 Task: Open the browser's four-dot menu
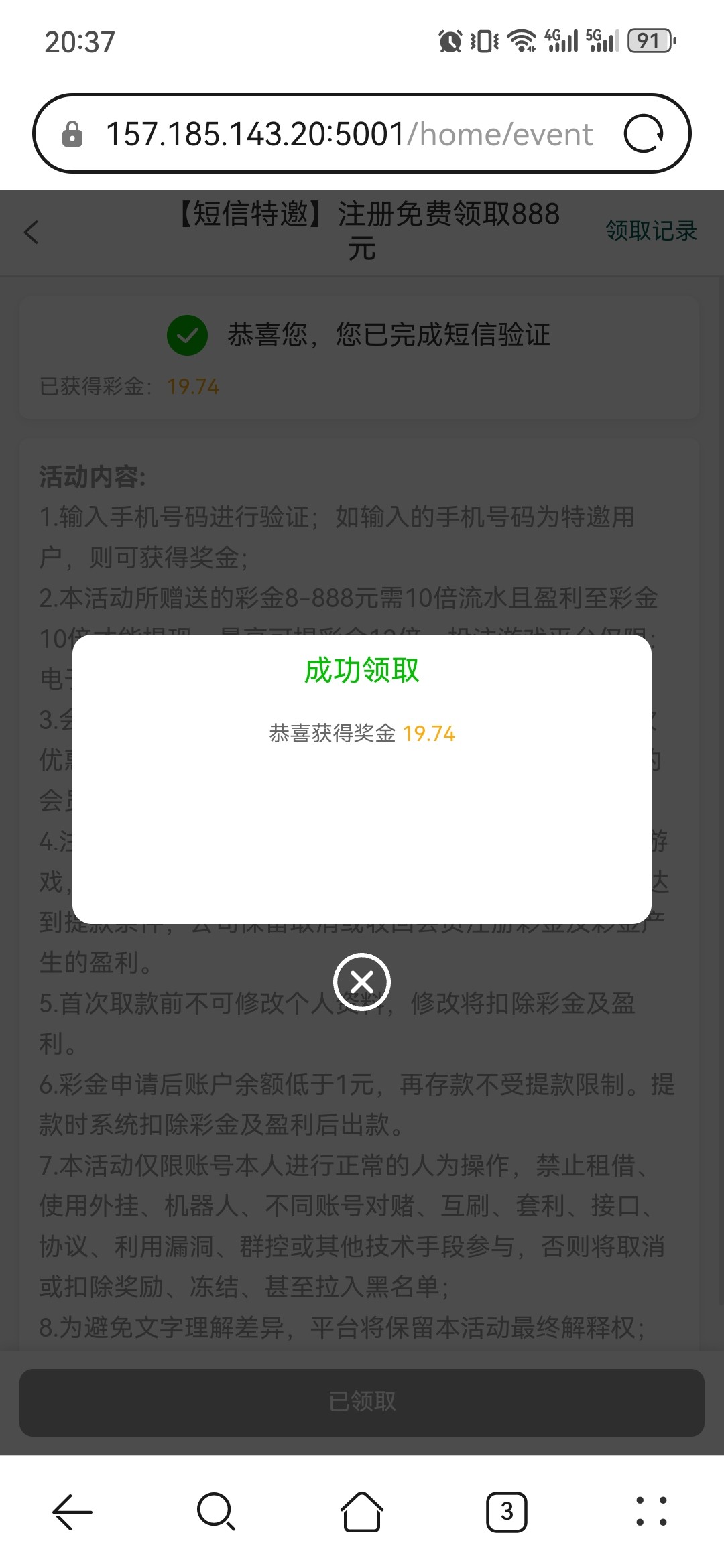(652, 1512)
